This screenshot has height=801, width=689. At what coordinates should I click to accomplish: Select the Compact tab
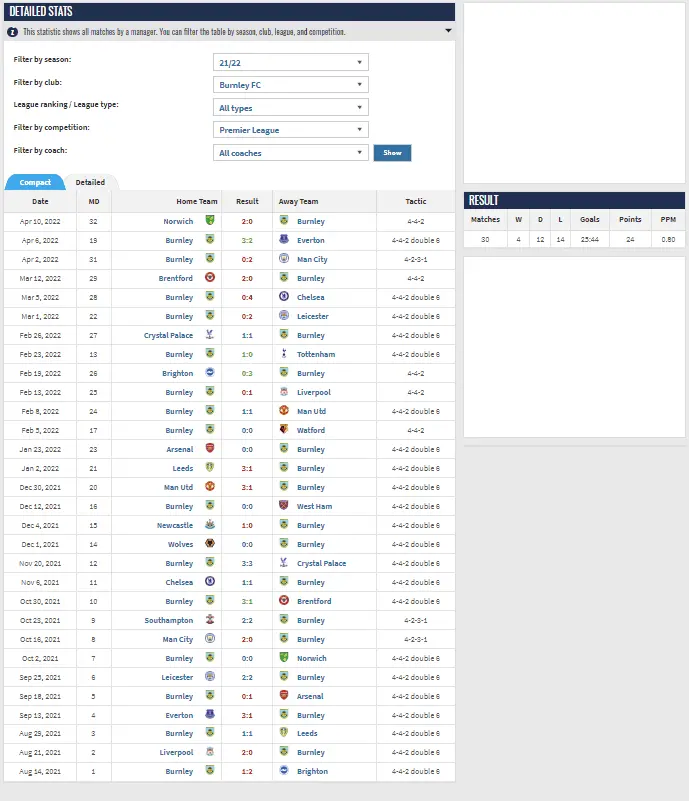pos(35,182)
